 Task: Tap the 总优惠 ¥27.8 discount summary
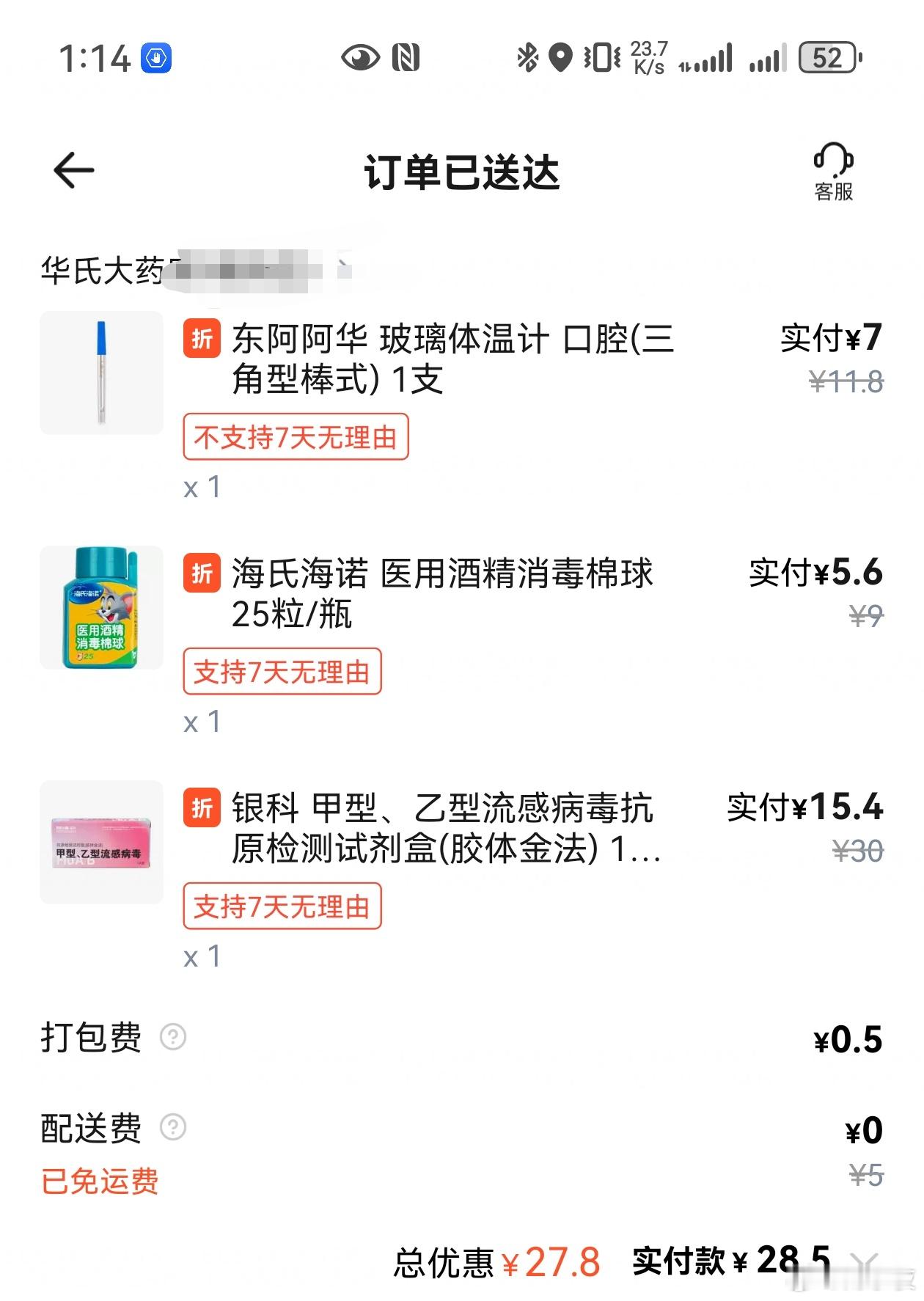[x=497, y=1260]
